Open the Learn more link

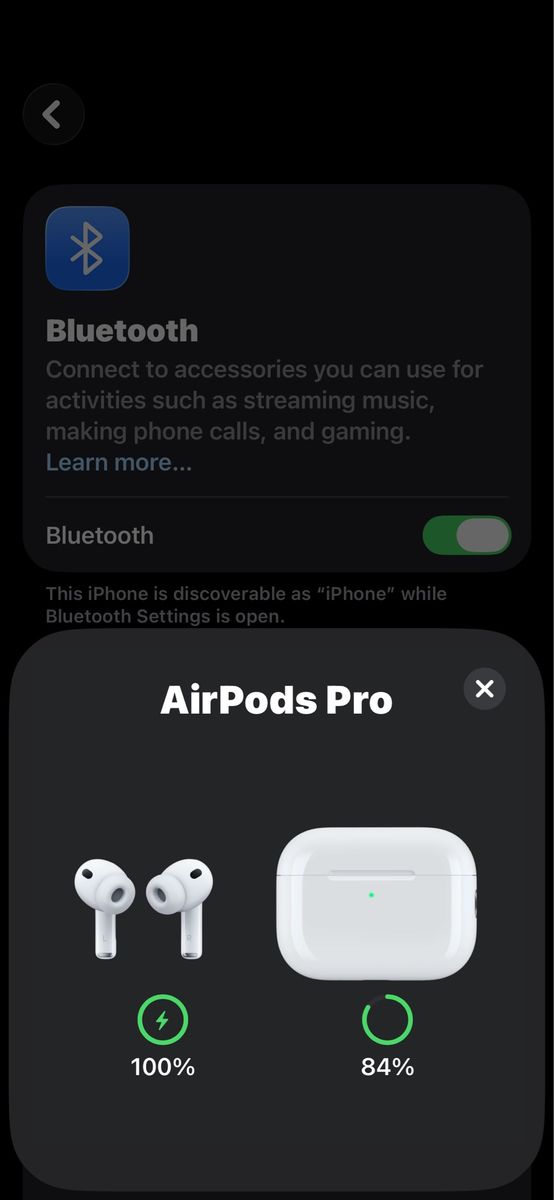tap(119, 462)
